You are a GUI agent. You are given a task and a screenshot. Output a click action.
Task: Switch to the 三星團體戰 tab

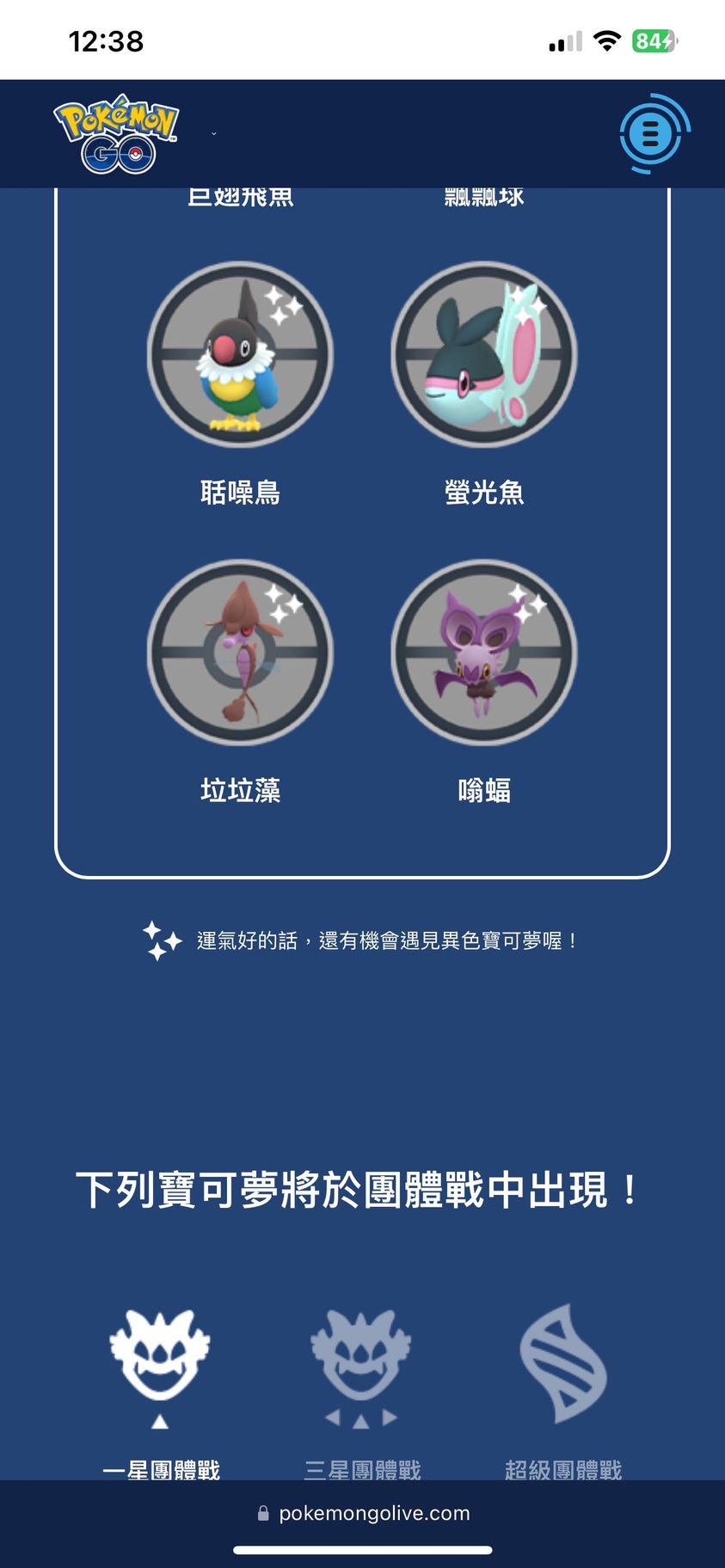coord(361,1391)
